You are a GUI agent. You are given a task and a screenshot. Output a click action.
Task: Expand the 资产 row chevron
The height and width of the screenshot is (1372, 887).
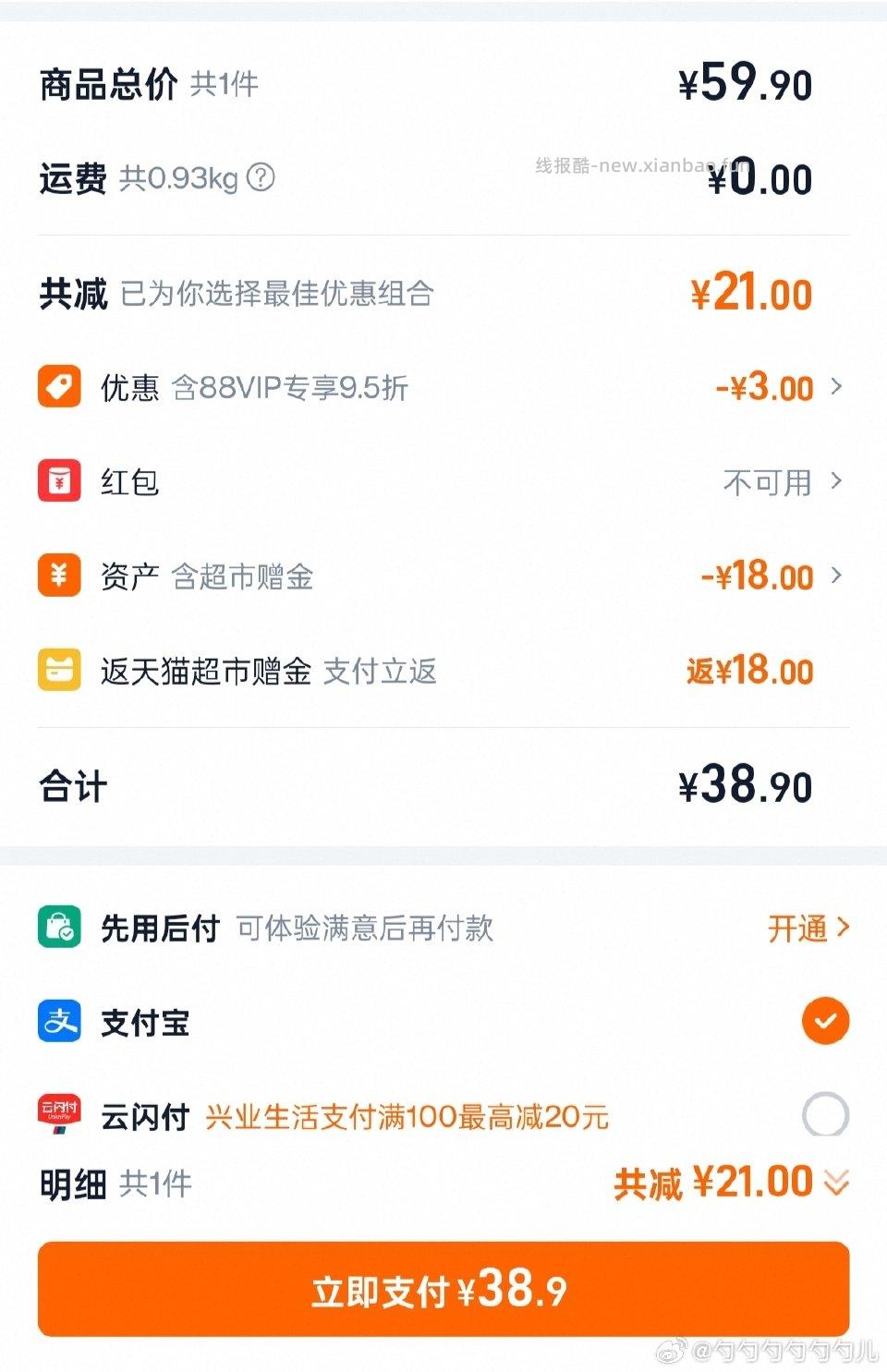pyautogui.click(x=837, y=577)
